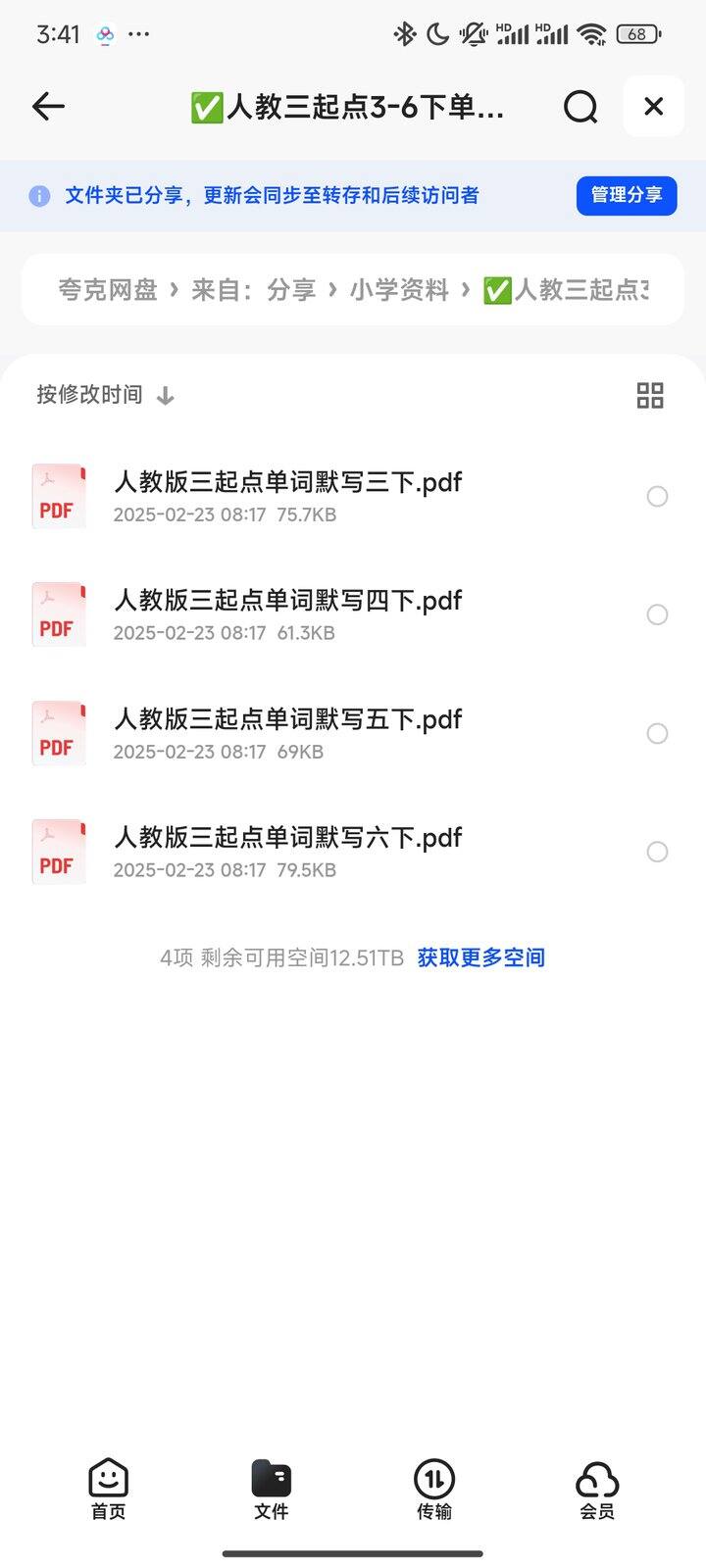Tap the 管理分享 button
Screen dimensions: 706x1568
pos(627,195)
